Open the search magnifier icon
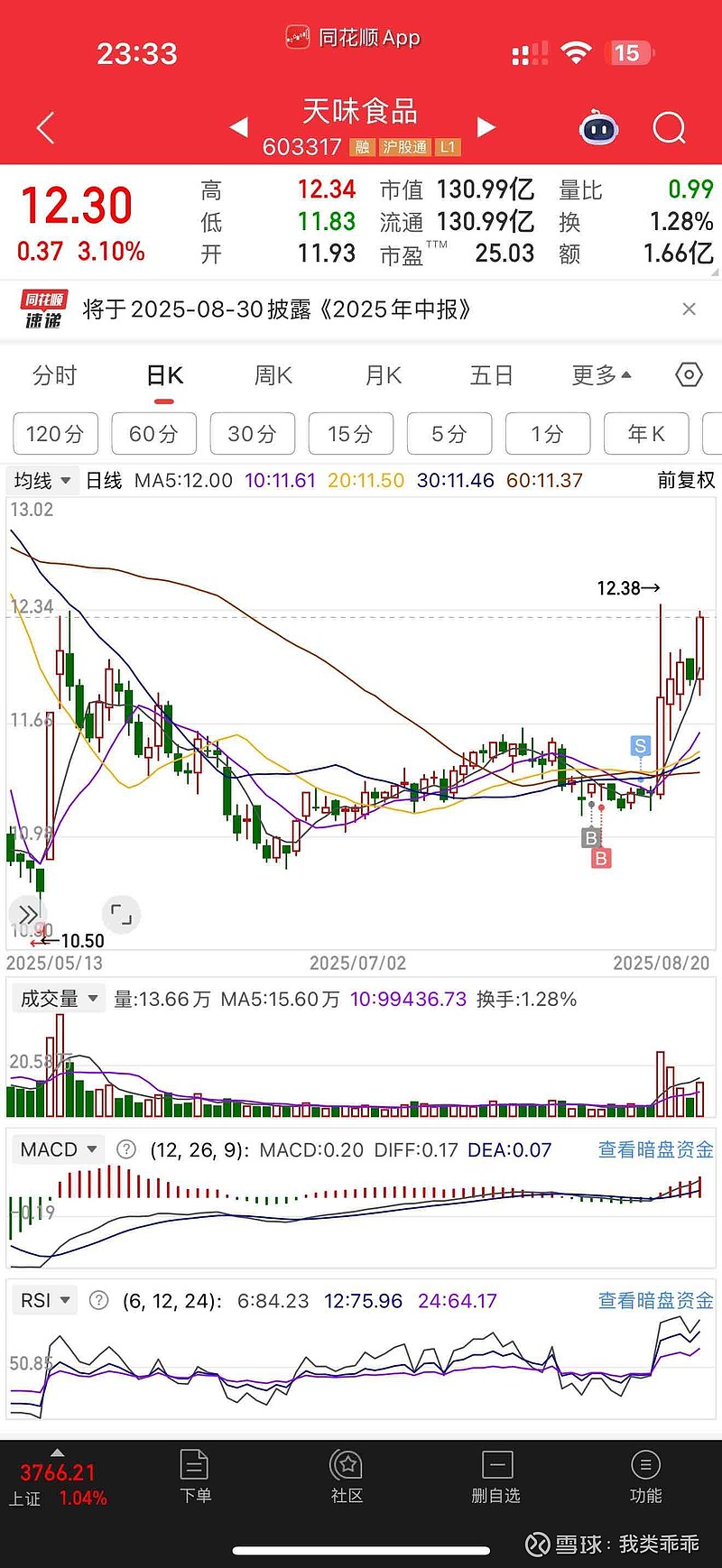 [669, 128]
